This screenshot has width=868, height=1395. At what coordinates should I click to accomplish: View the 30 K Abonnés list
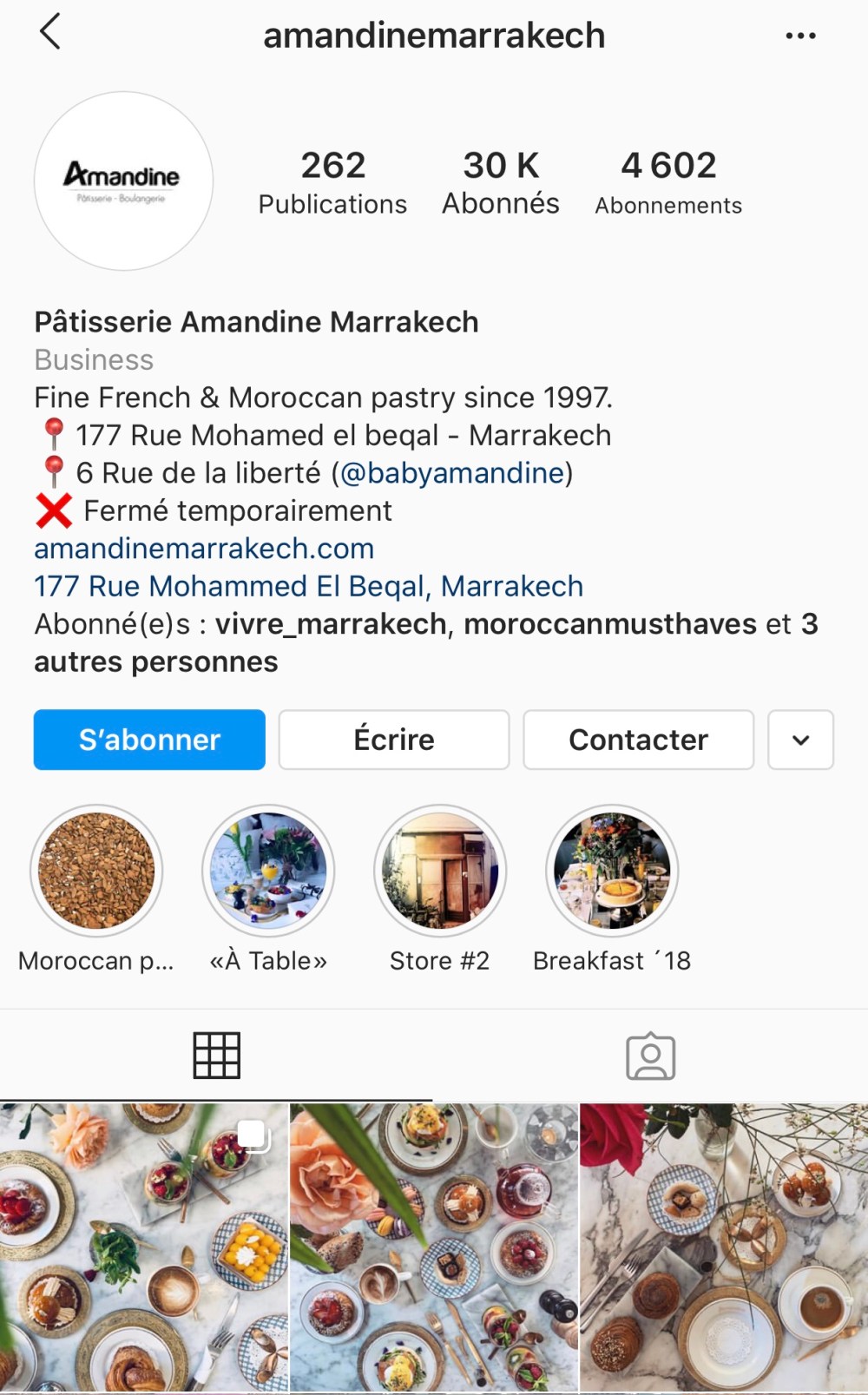[501, 181]
